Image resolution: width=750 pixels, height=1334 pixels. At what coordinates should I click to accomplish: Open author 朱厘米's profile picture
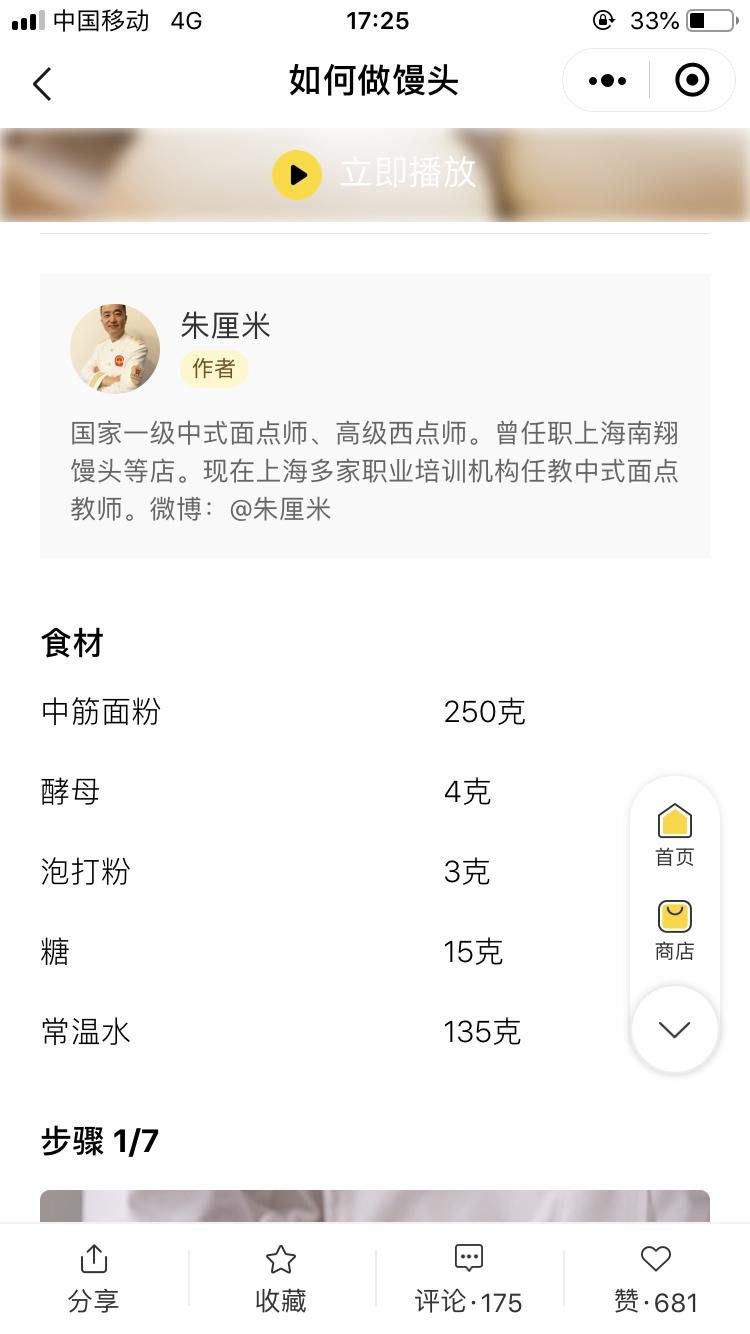pos(115,349)
